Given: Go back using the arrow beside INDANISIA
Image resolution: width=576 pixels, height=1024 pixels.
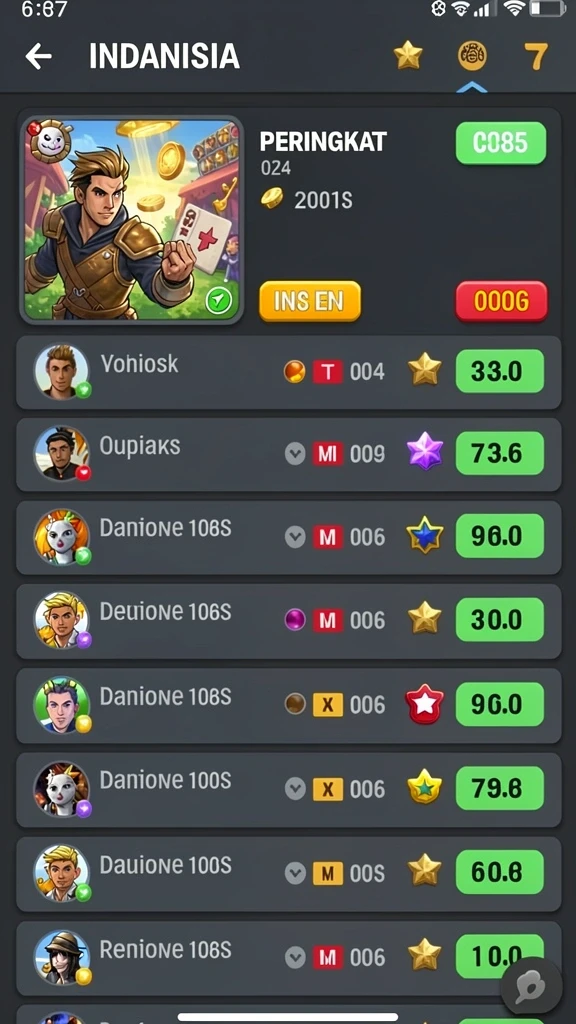Looking at the screenshot, I should pos(39,57).
